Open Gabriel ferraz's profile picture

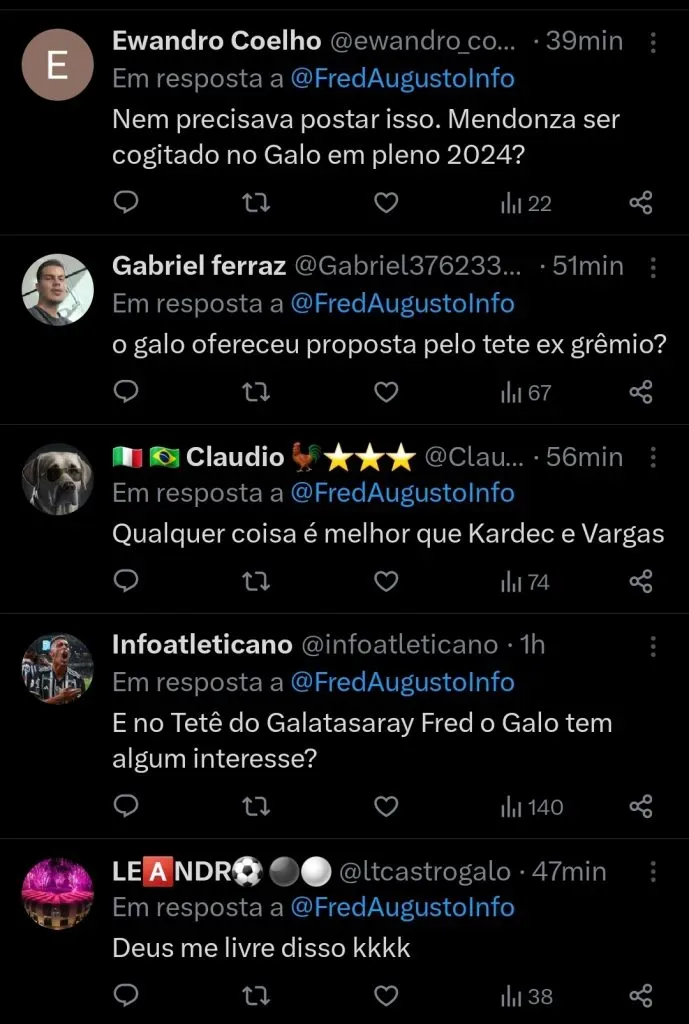58,290
